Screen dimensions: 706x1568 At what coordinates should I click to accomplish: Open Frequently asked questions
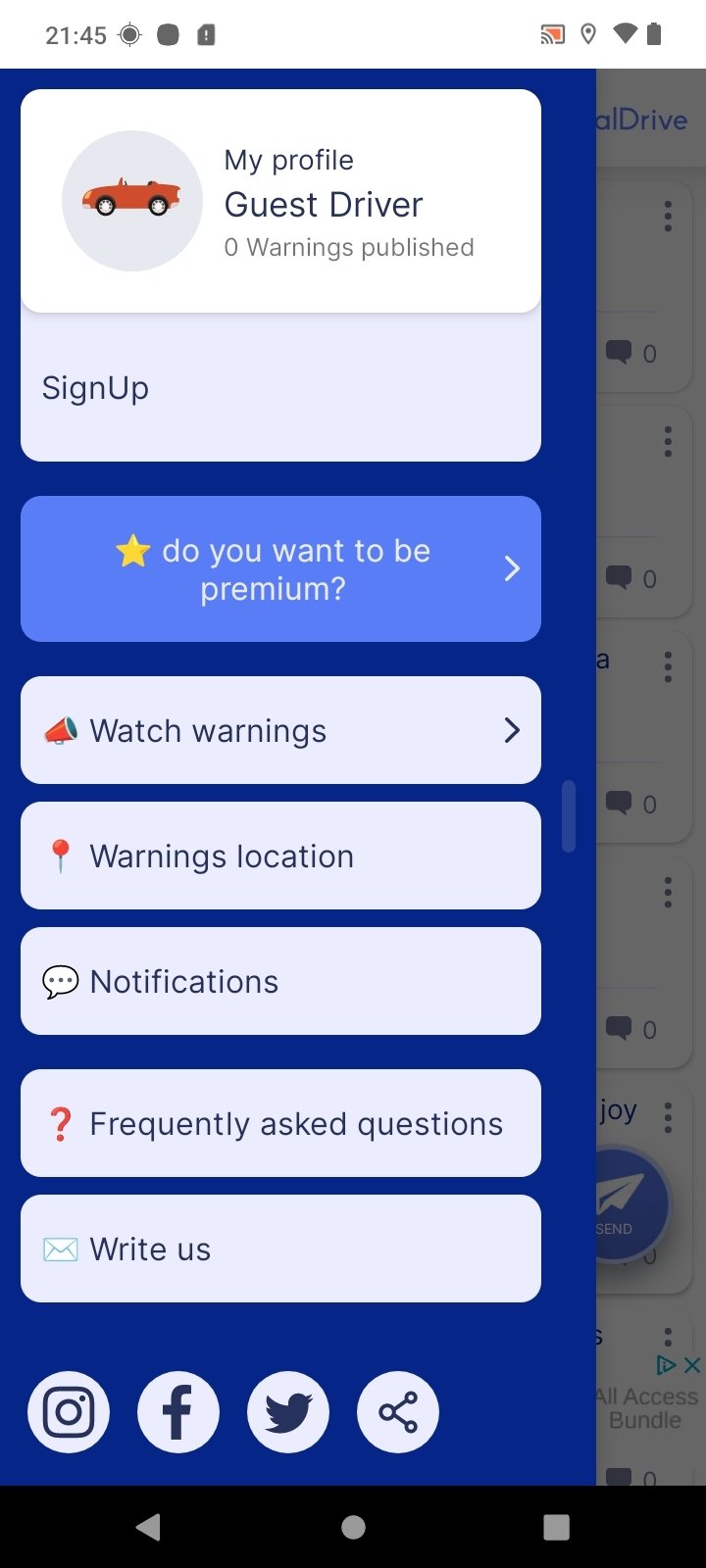[280, 1123]
